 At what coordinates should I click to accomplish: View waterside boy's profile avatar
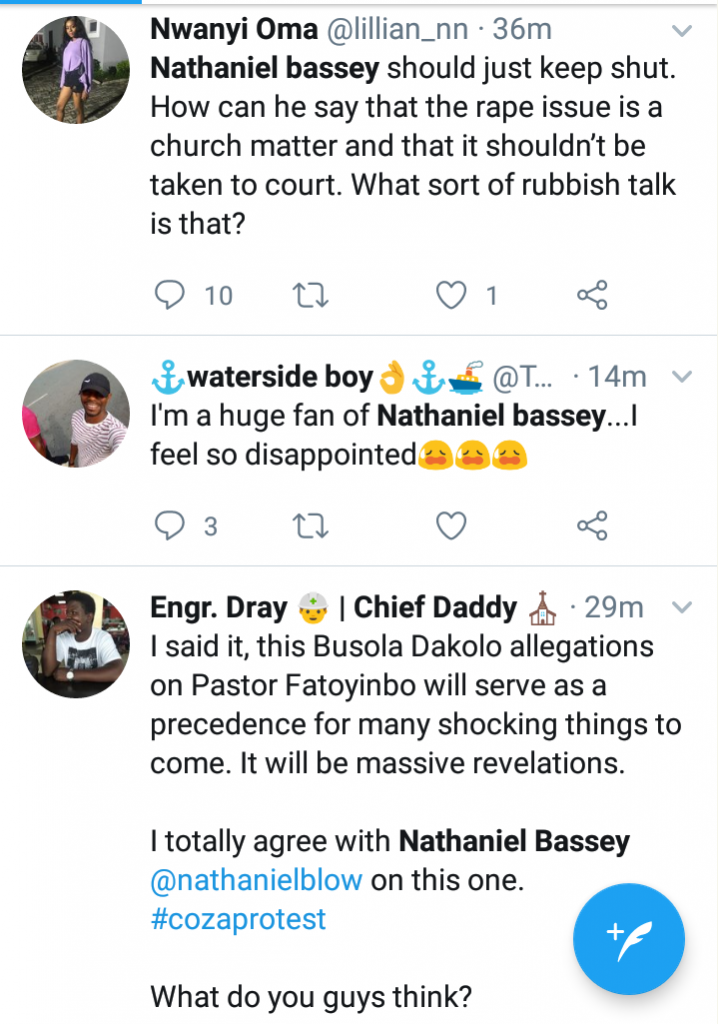pos(76,414)
